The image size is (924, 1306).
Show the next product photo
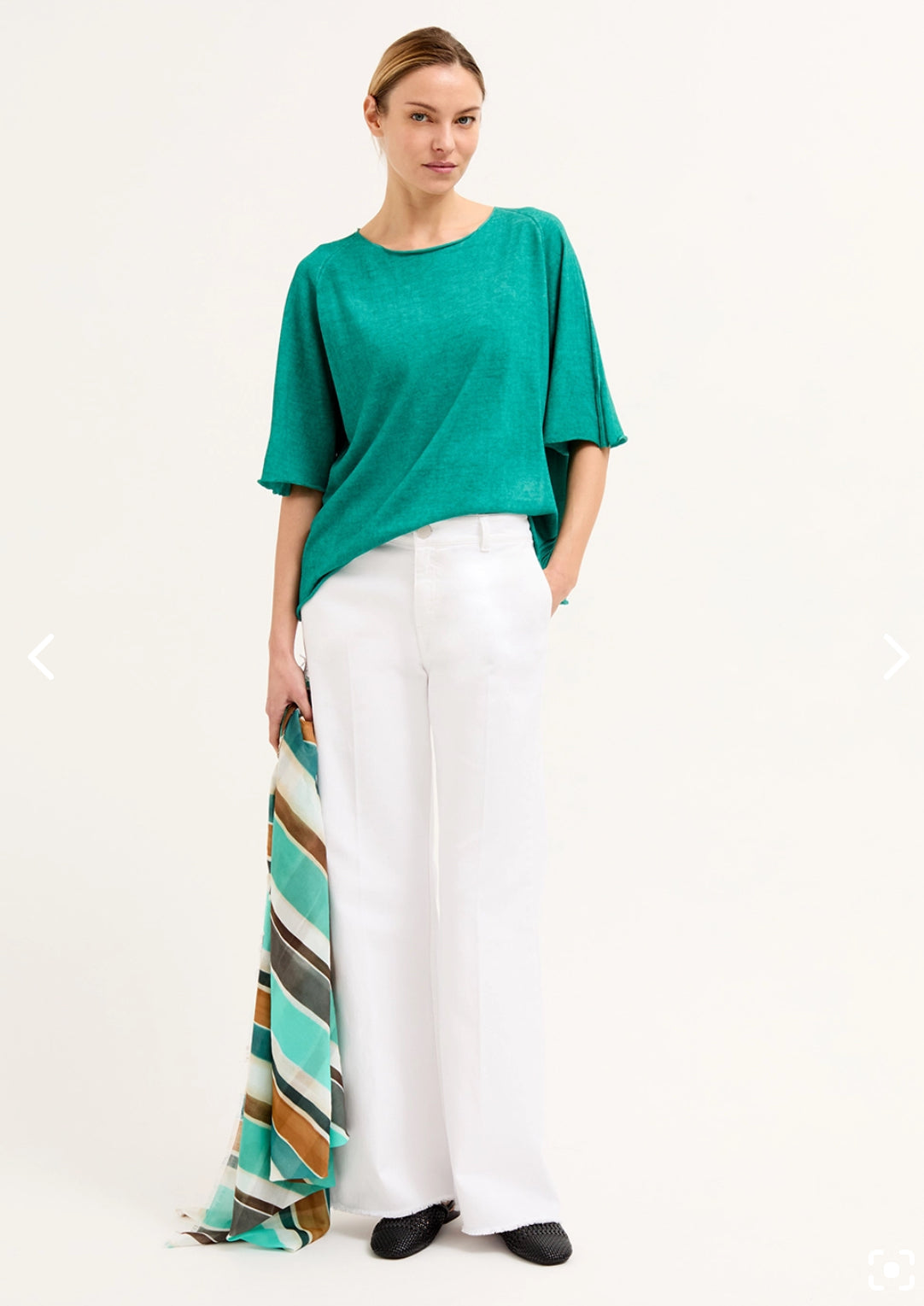(x=895, y=657)
